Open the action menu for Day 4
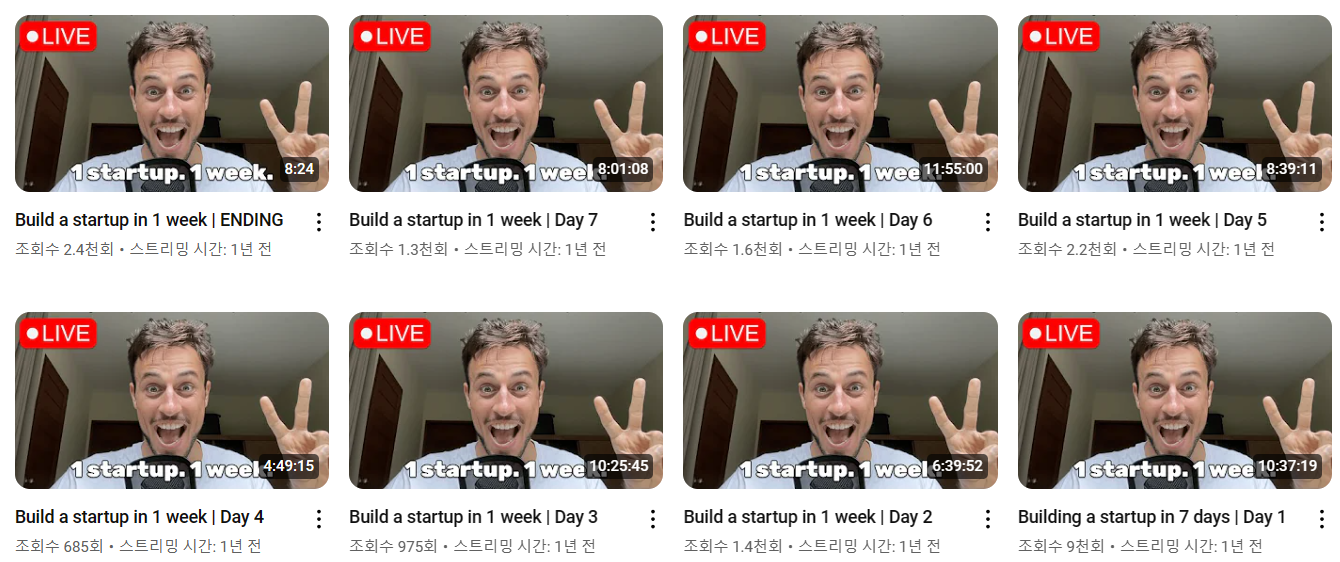This screenshot has height=562, width=1340. [x=319, y=519]
